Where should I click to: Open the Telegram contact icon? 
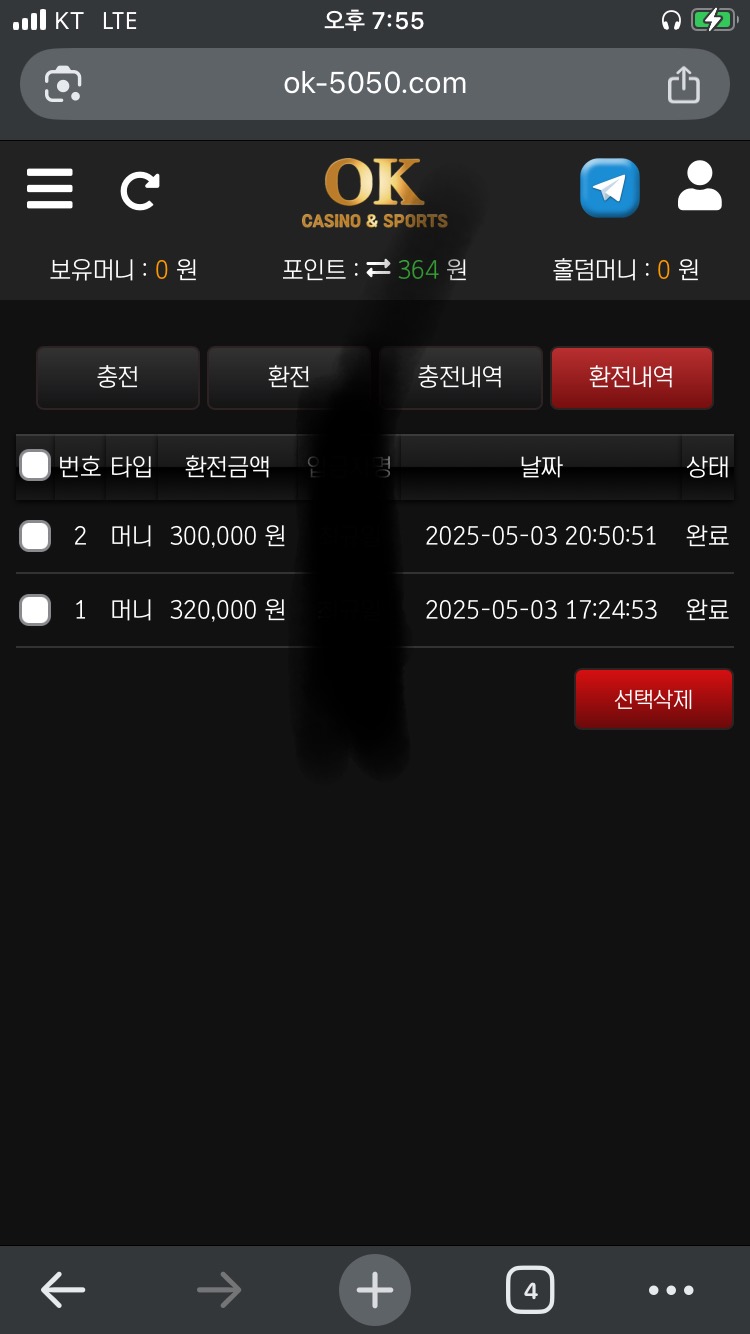(609, 188)
